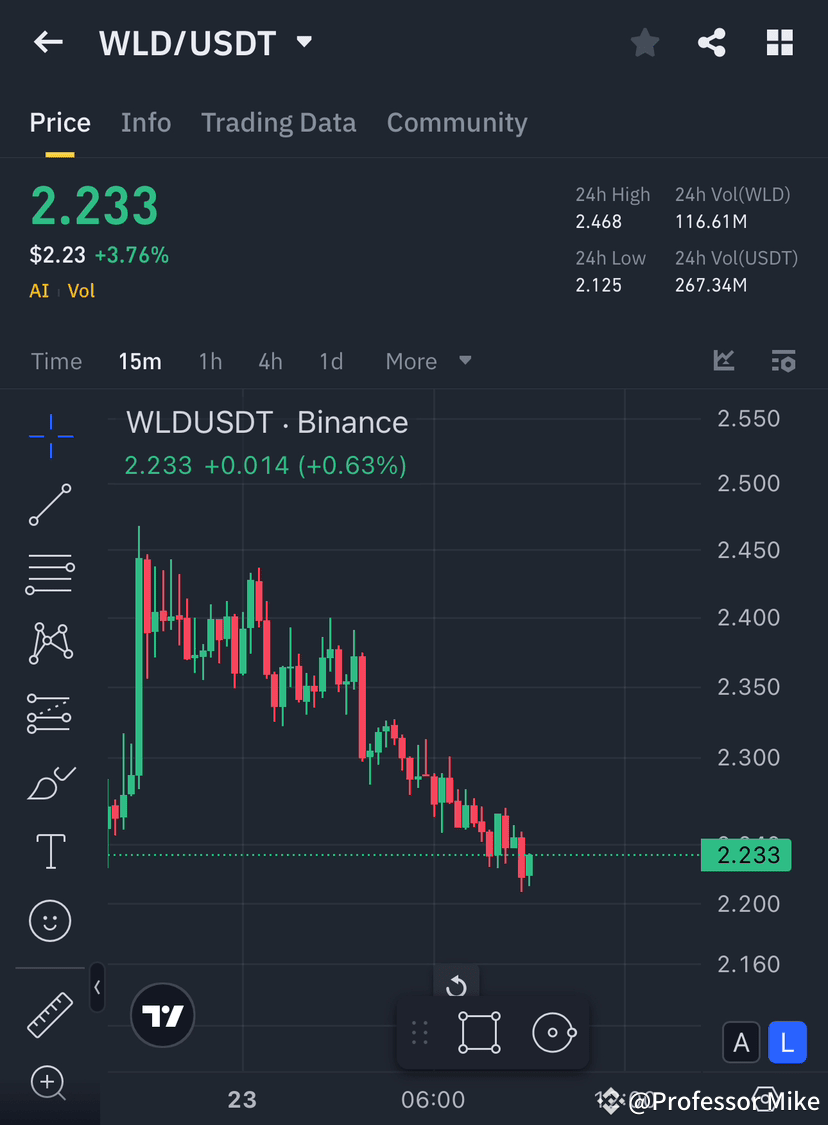Open the emoji sticker tool
Image resolution: width=828 pixels, height=1125 pixels.
click(50, 921)
